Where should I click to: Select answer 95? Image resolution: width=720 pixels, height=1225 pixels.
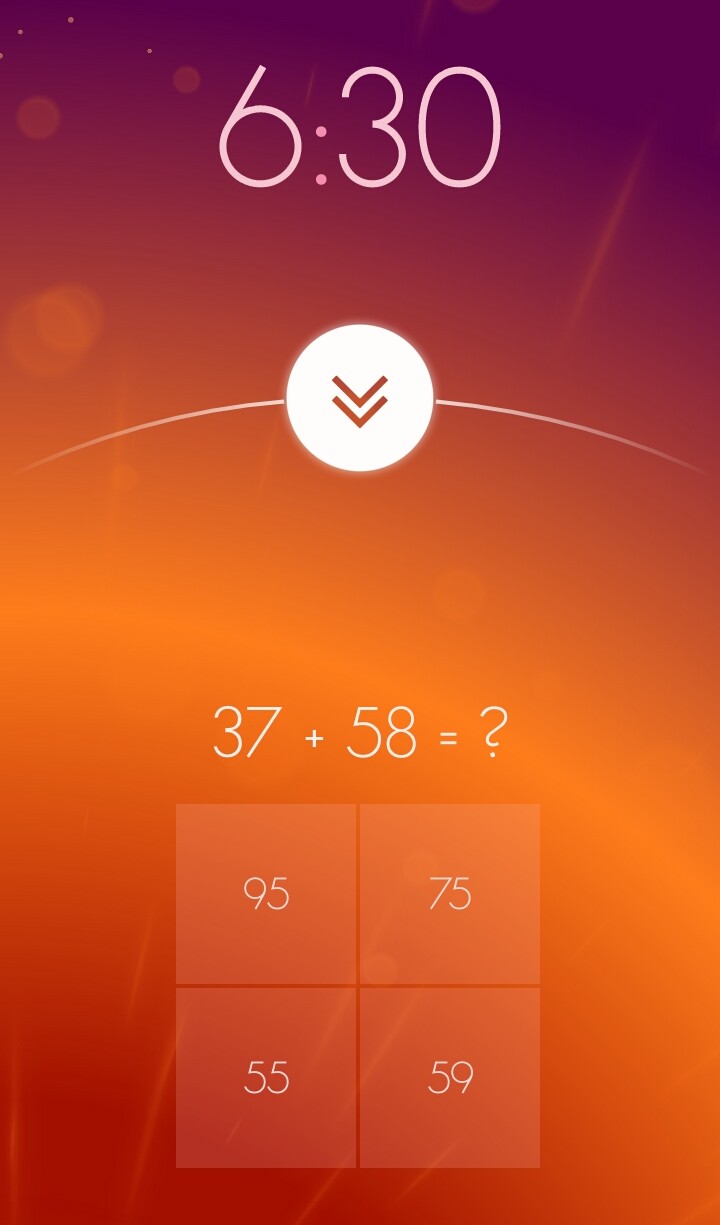[x=266, y=893]
